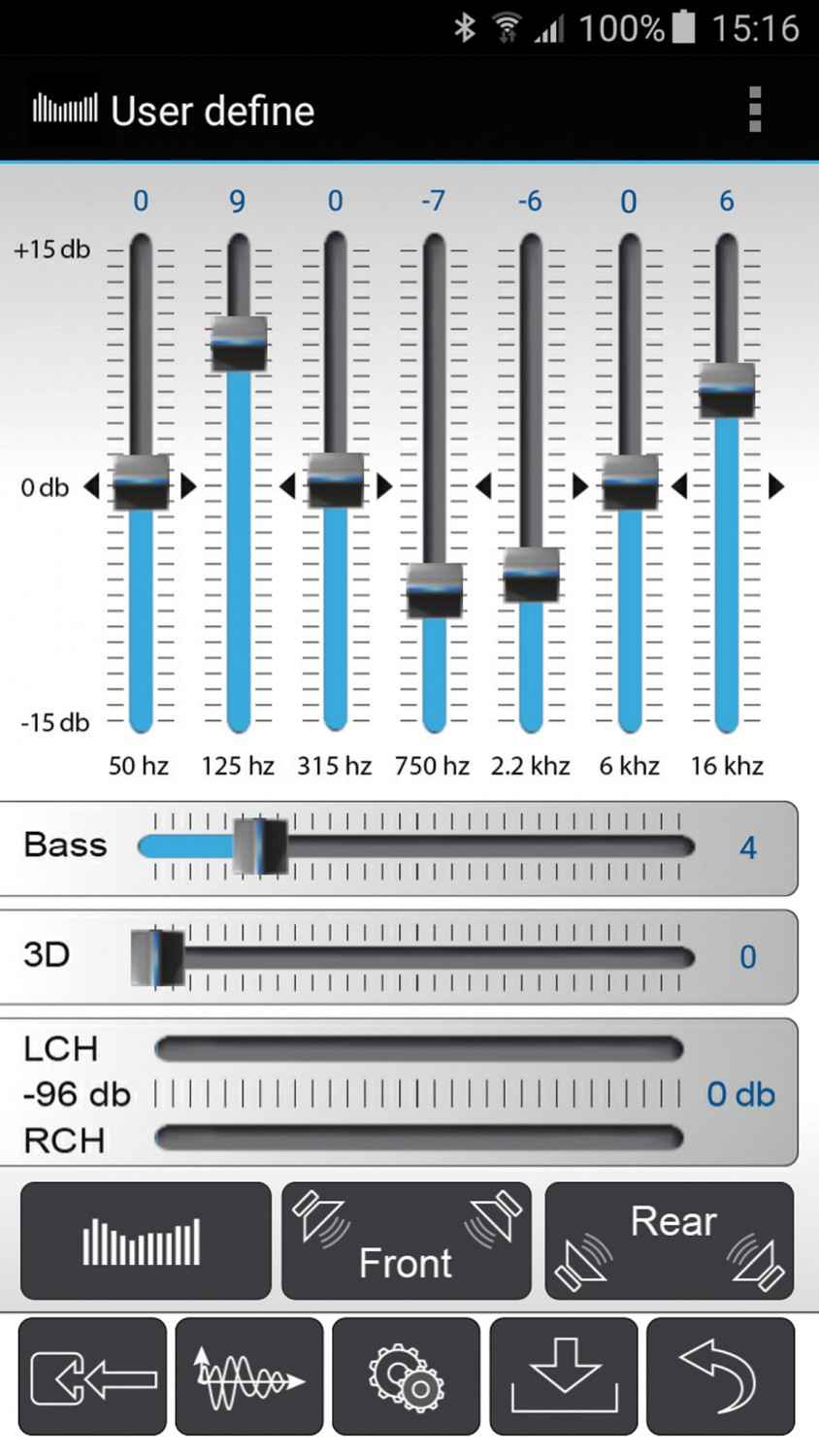Open the overflow menu
819x1456 pixels.
tap(755, 110)
